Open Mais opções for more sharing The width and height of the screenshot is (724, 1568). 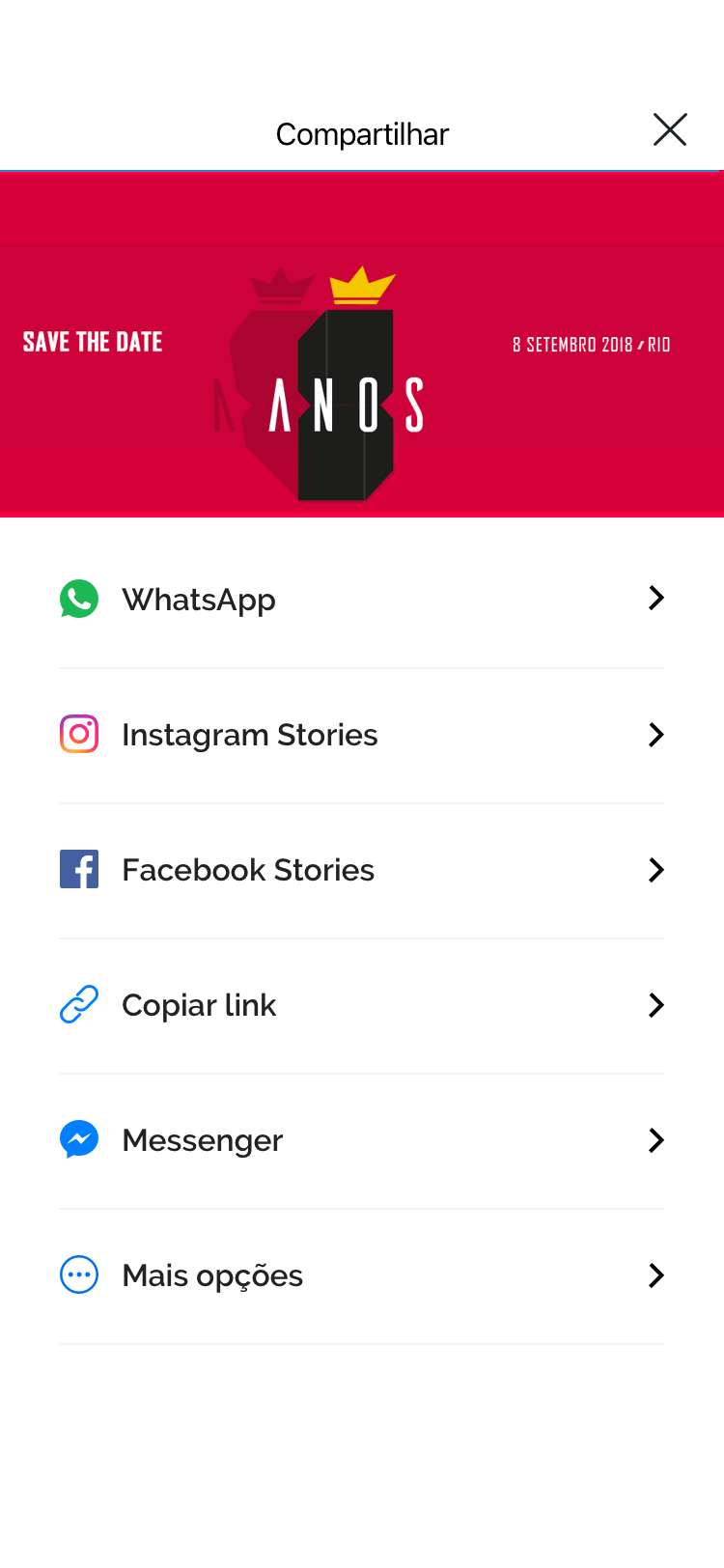tap(361, 1275)
